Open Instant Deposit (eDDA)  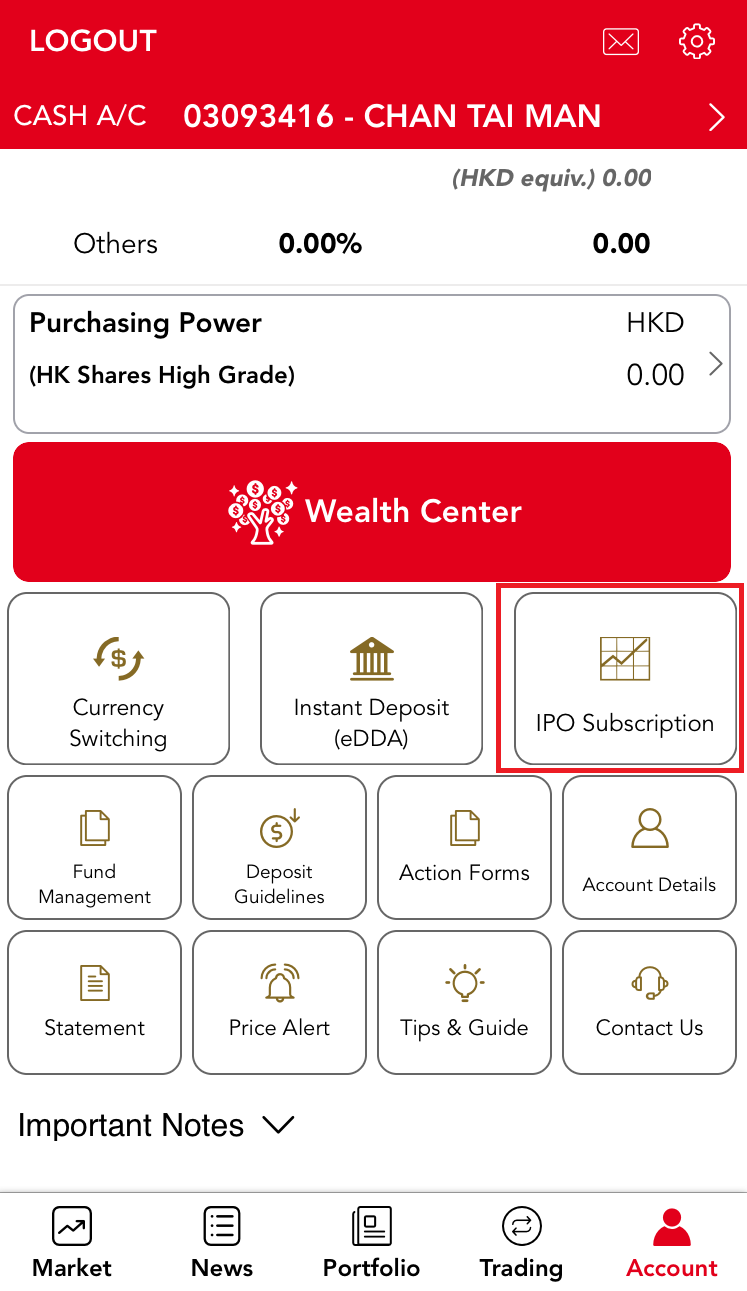[371, 679]
